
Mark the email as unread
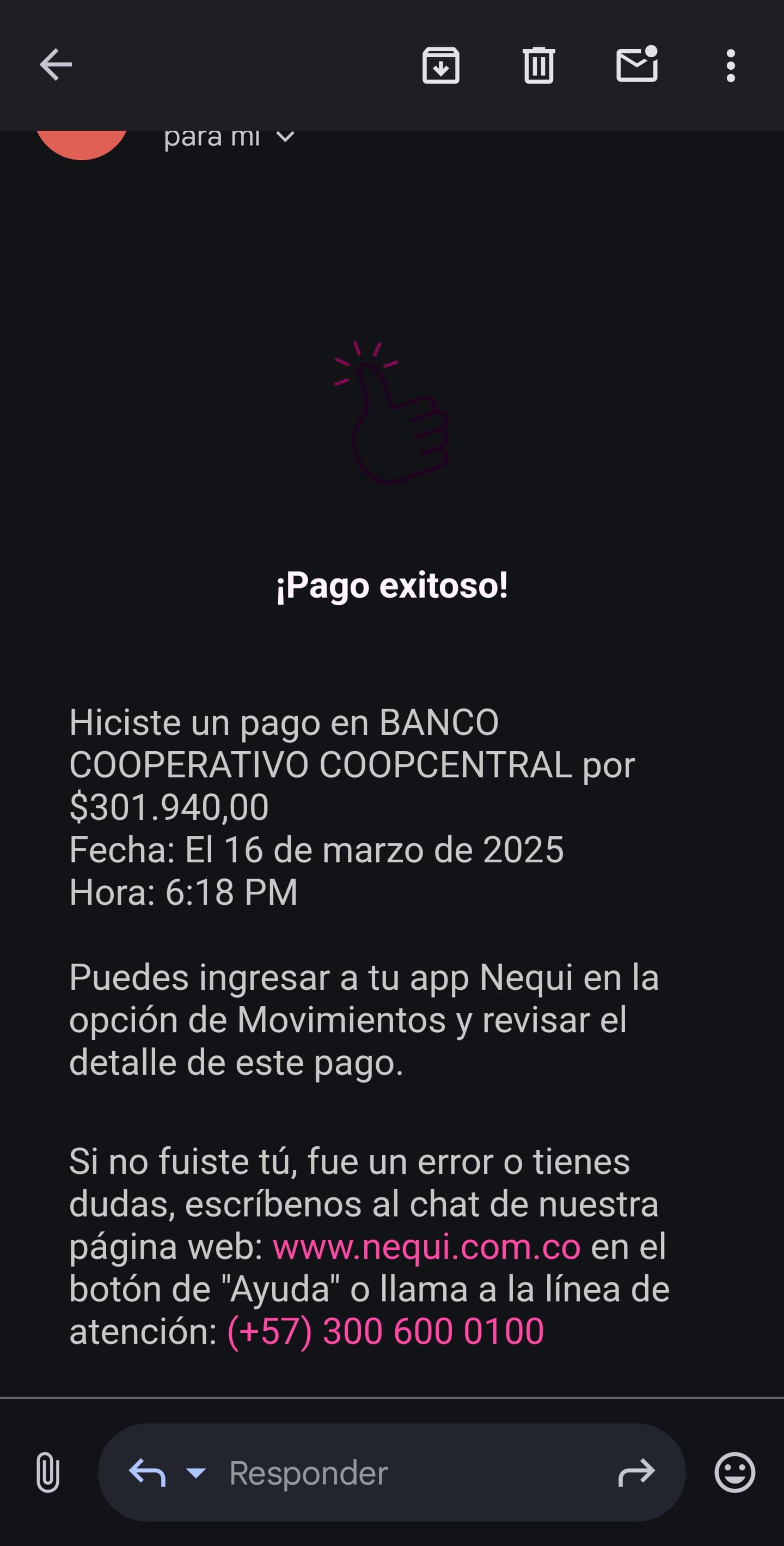[637, 65]
